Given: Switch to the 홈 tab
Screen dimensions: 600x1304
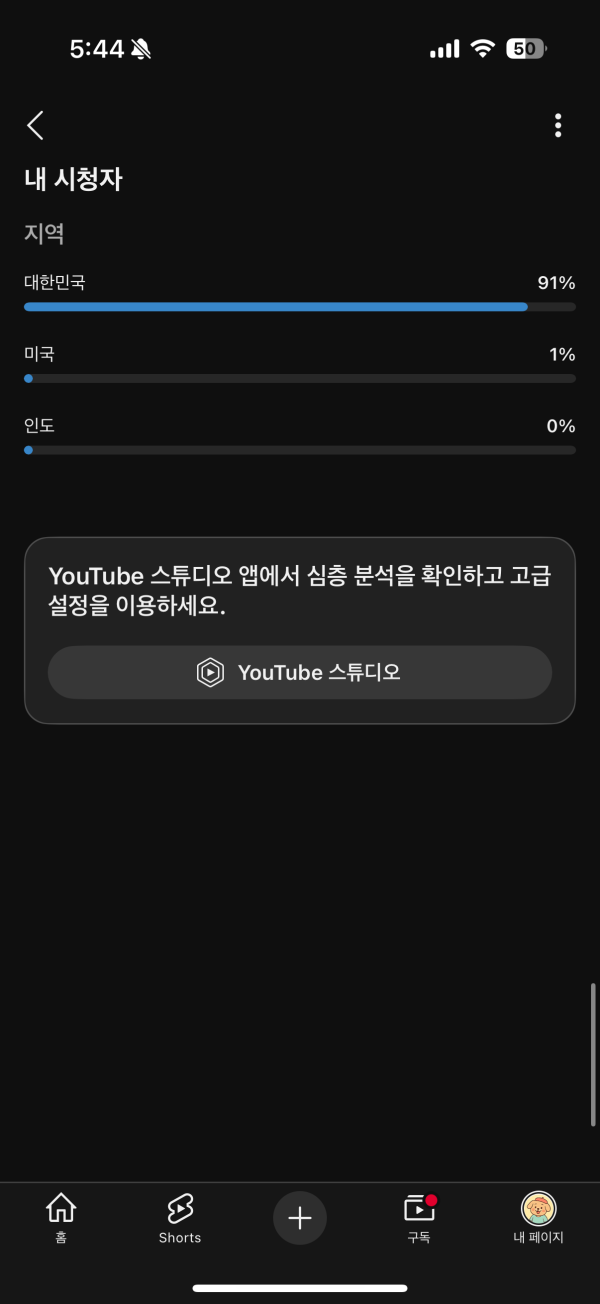Looking at the screenshot, I should coord(61,1216).
